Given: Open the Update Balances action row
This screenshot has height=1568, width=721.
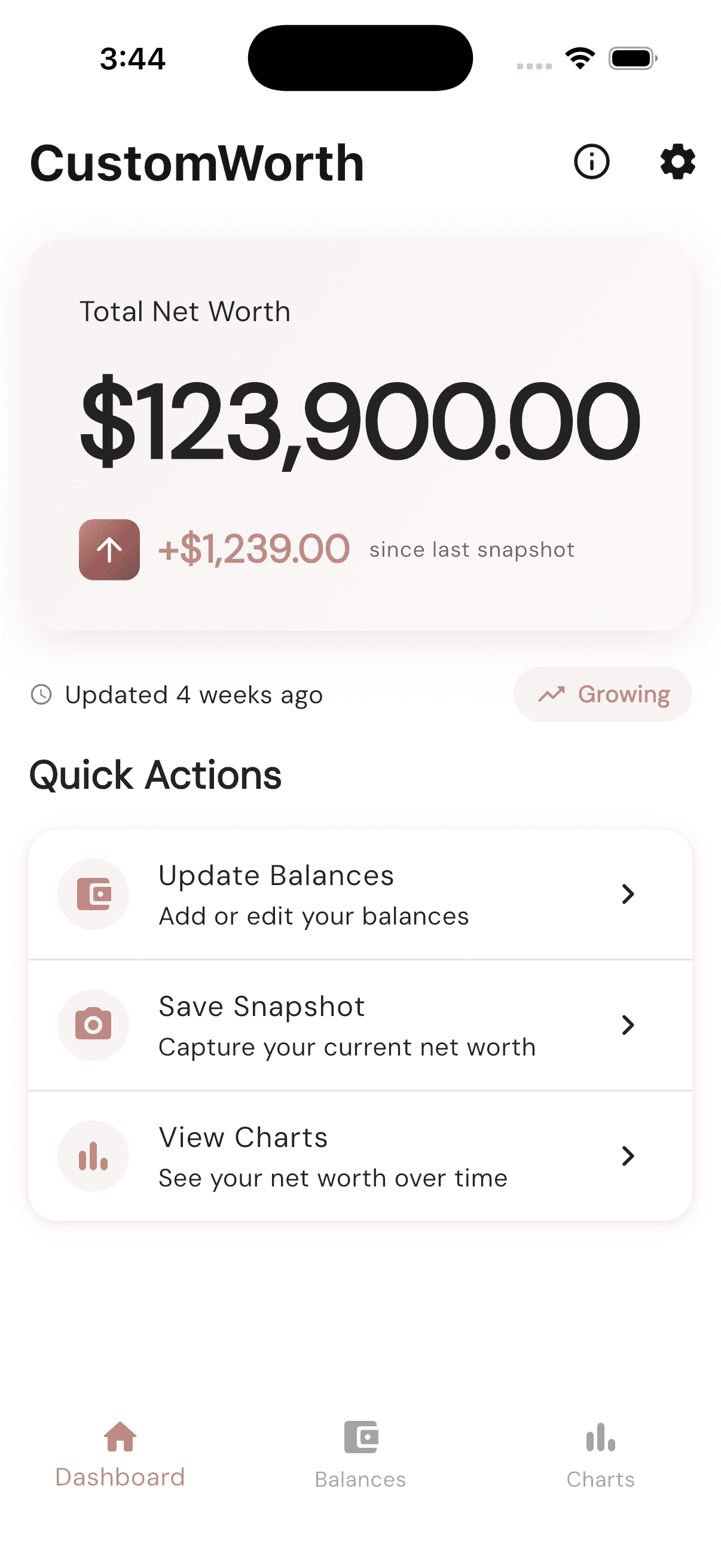Looking at the screenshot, I should click(360, 893).
